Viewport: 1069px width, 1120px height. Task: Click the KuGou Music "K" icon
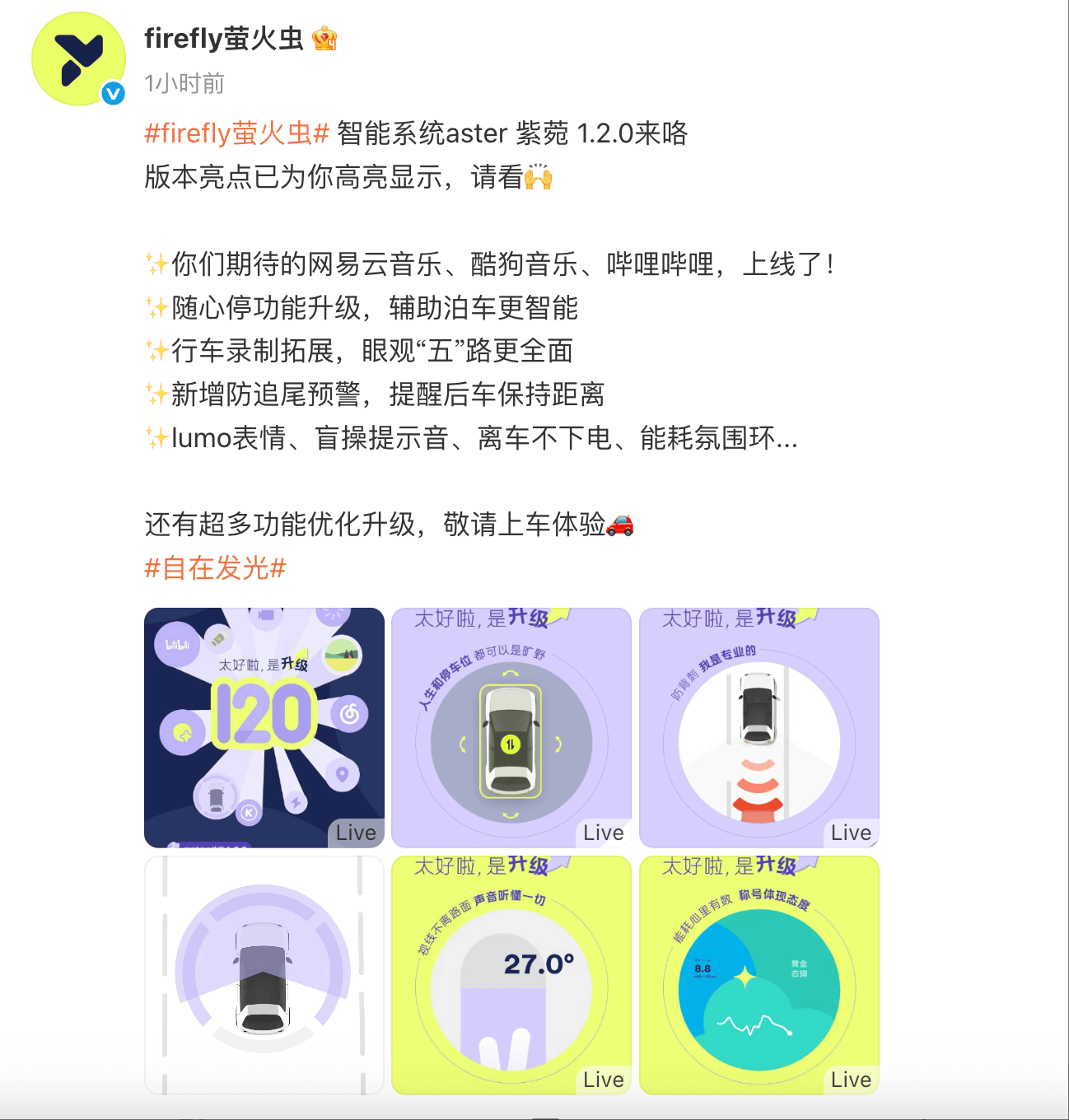pyautogui.click(x=248, y=812)
